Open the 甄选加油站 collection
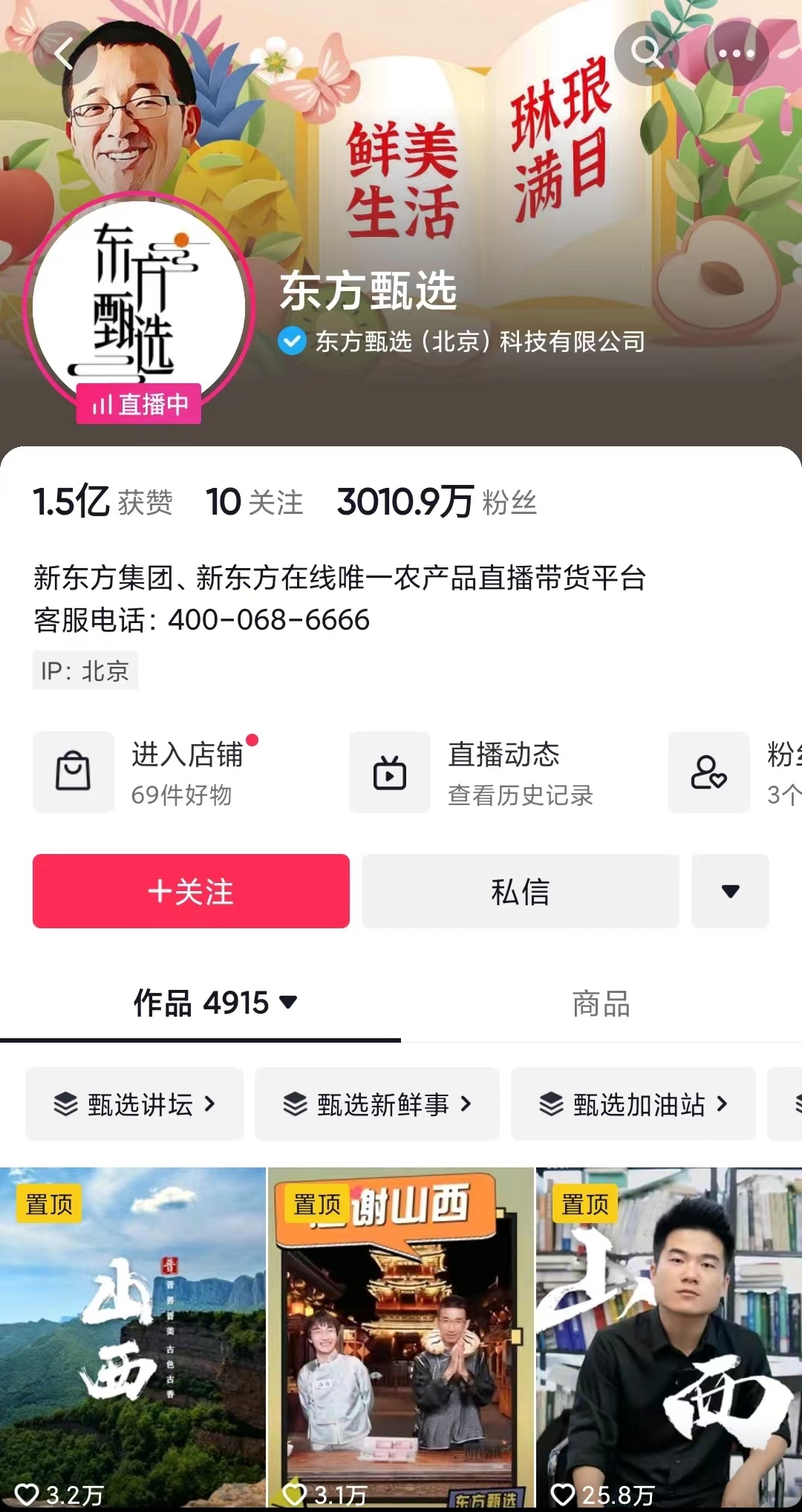The width and height of the screenshot is (802, 1512). tap(633, 1104)
